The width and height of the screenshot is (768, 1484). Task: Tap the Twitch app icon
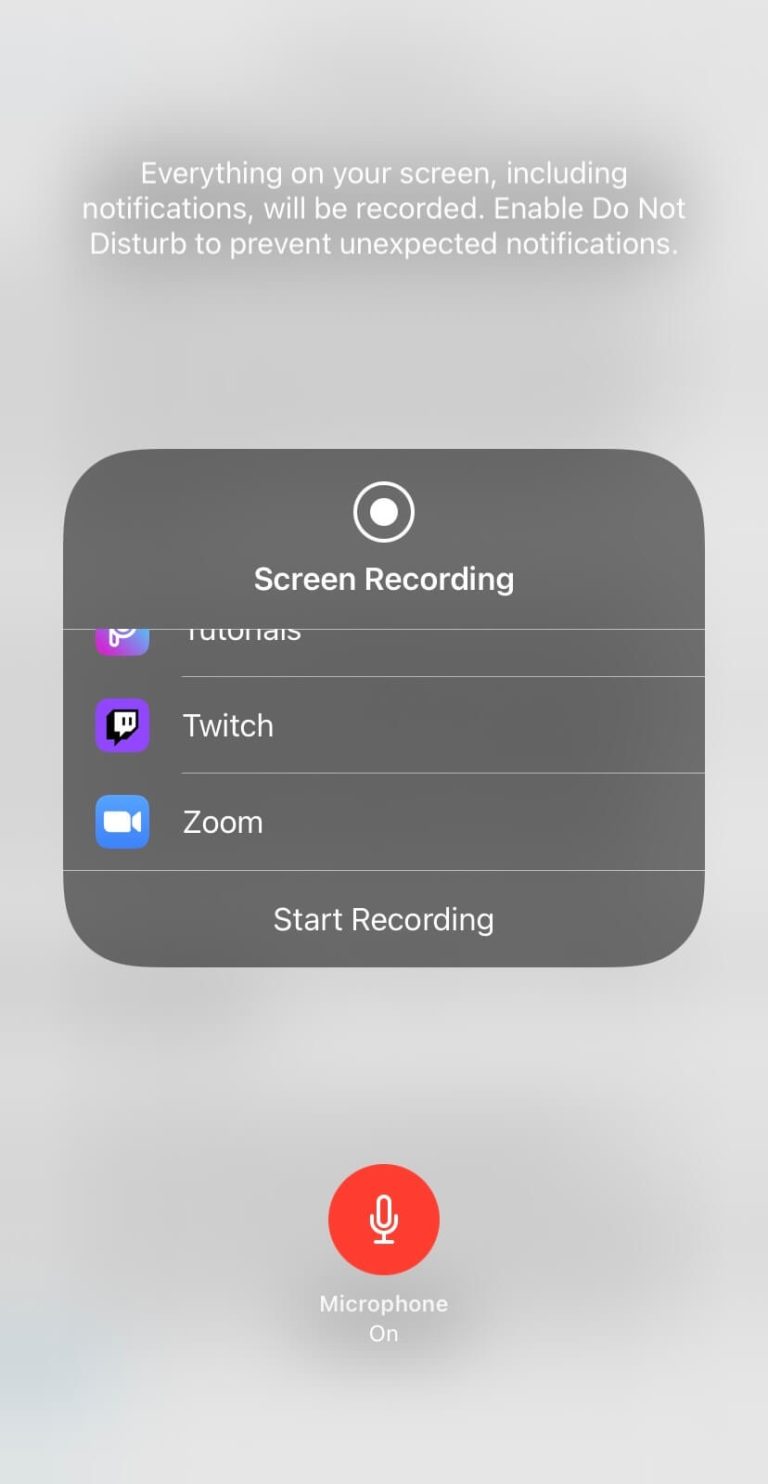coord(121,725)
